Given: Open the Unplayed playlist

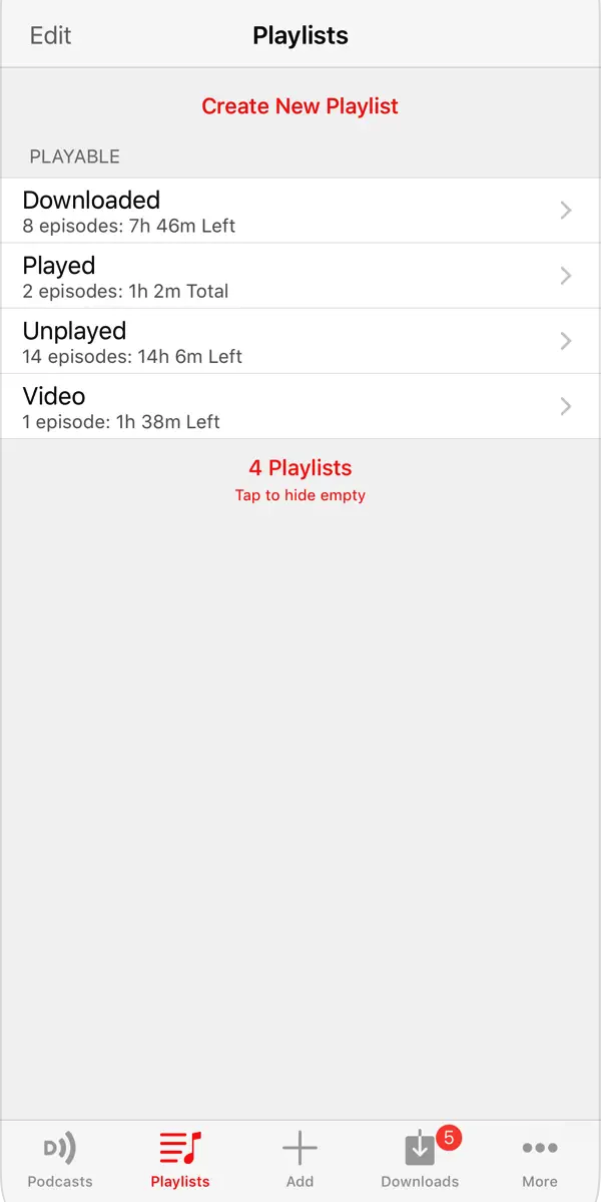Looking at the screenshot, I should pyautogui.click(x=300, y=341).
